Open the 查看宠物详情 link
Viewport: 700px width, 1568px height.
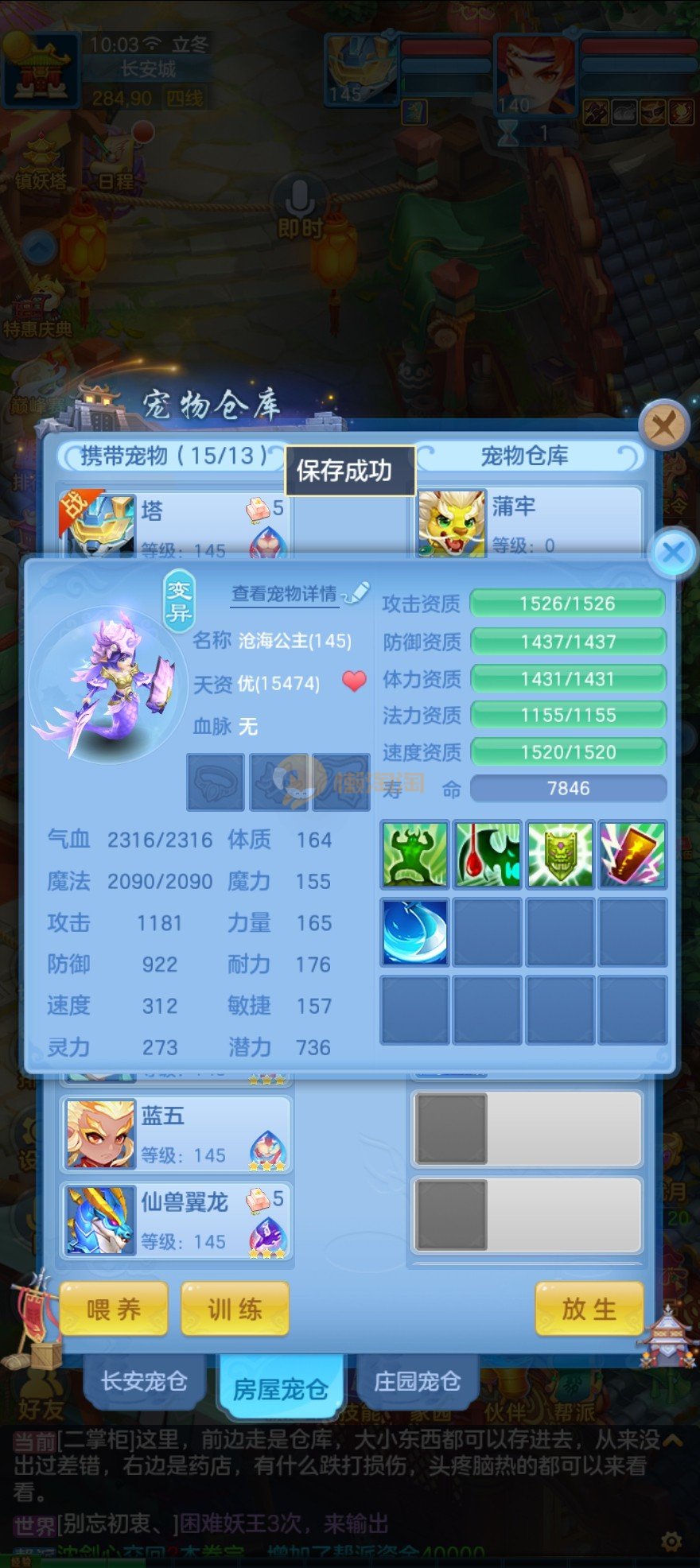click(285, 594)
